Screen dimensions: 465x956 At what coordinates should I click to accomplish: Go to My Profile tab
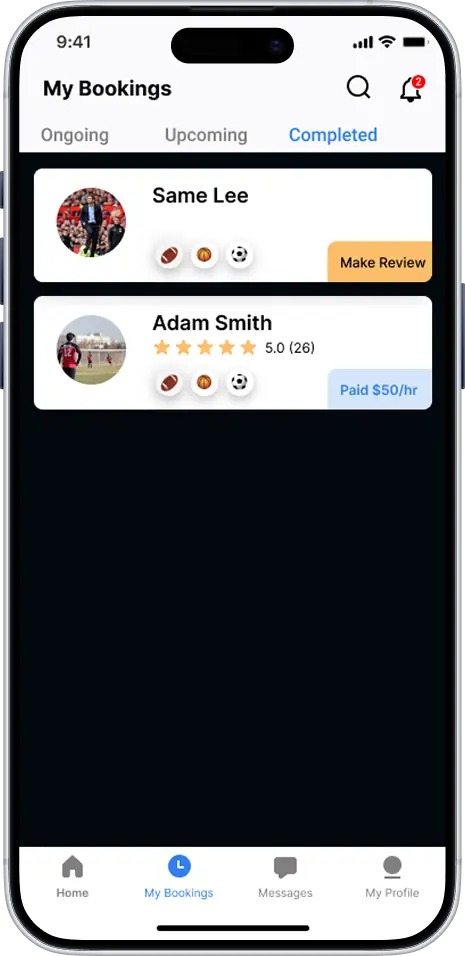(x=392, y=877)
